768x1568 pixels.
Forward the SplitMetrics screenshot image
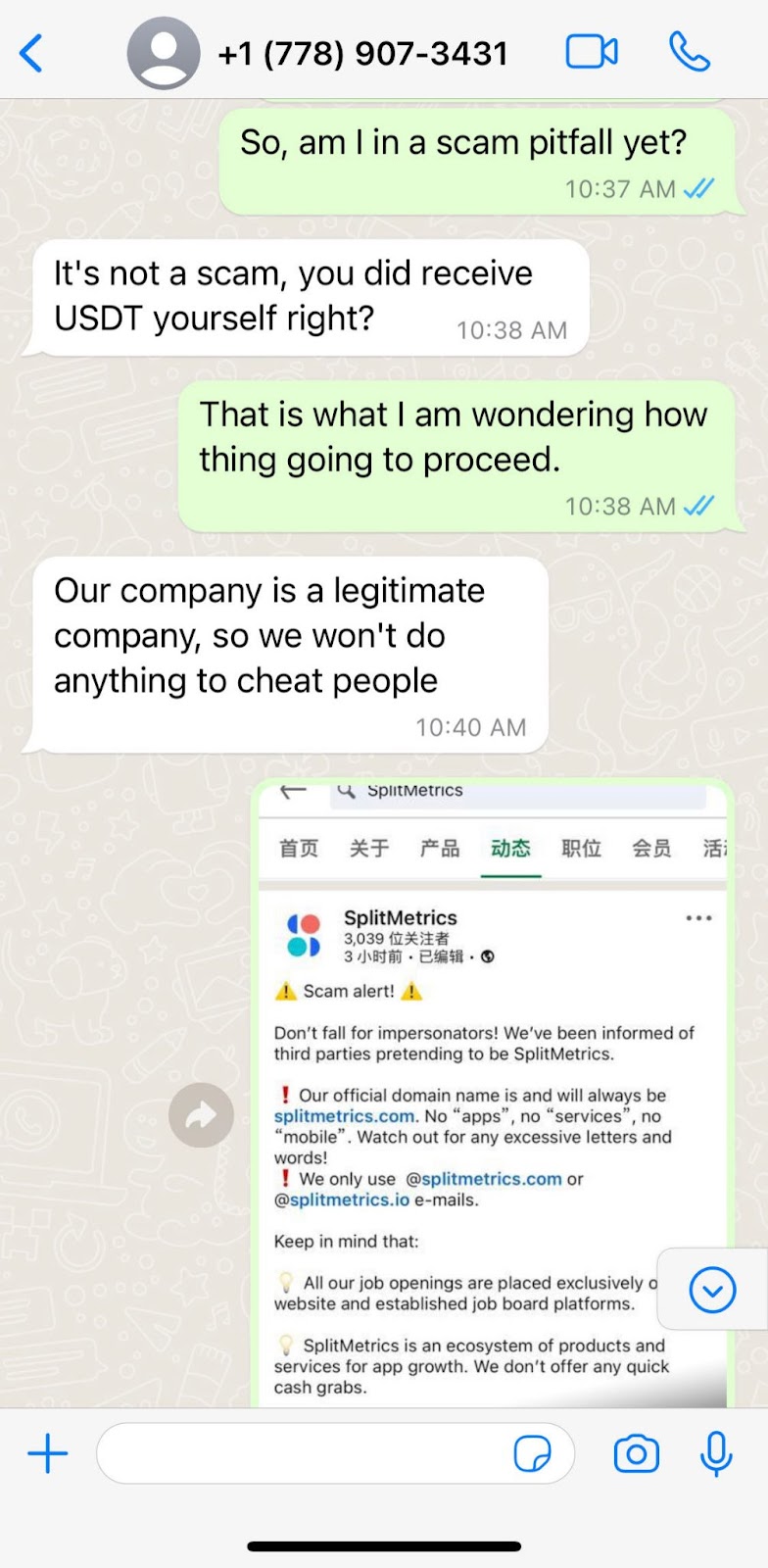point(201,1114)
